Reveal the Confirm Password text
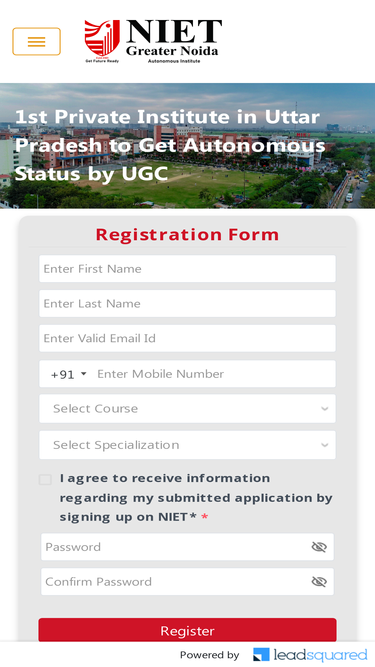Image resolution: width=375 pixels, height=667 pixels. coord(319,582)
